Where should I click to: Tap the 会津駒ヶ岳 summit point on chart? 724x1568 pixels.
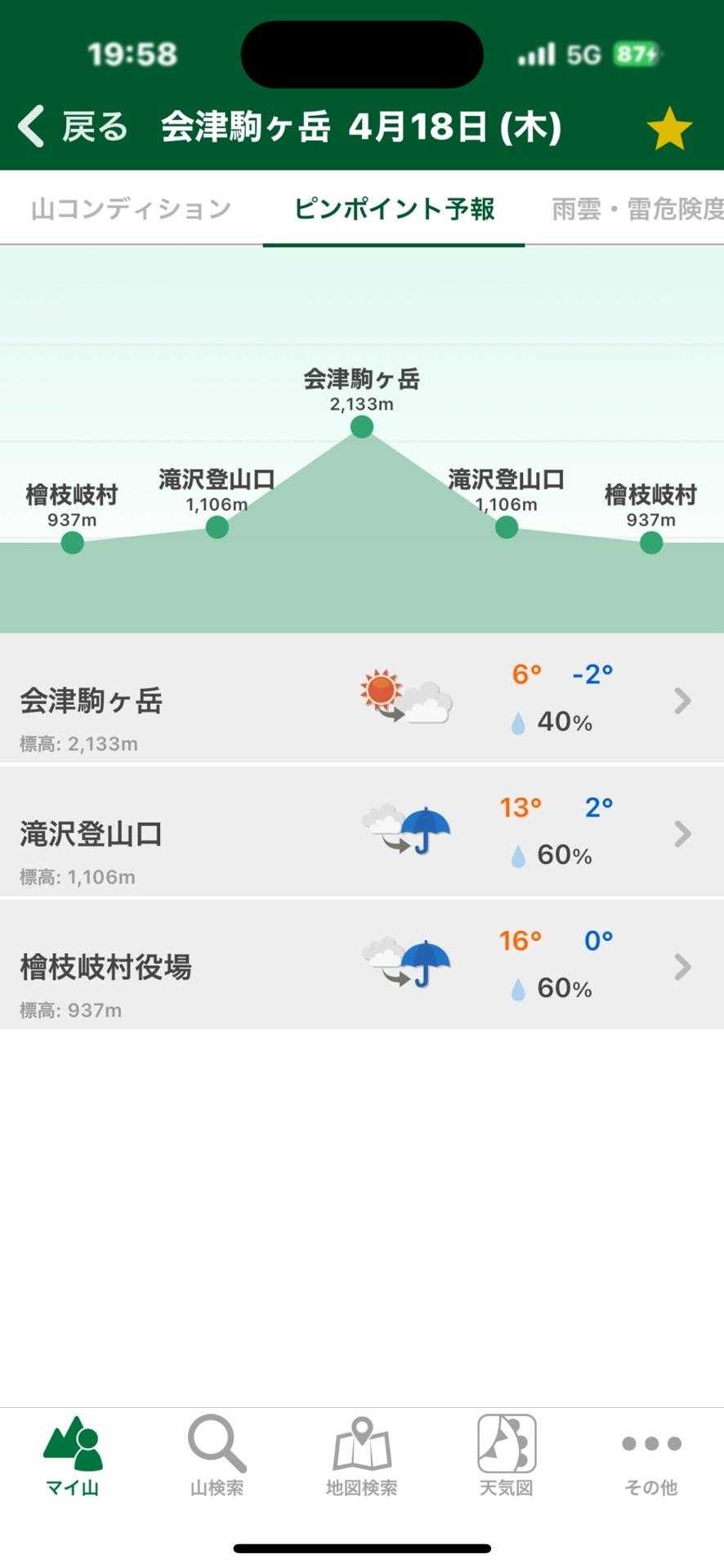click(x=361, y=426)
